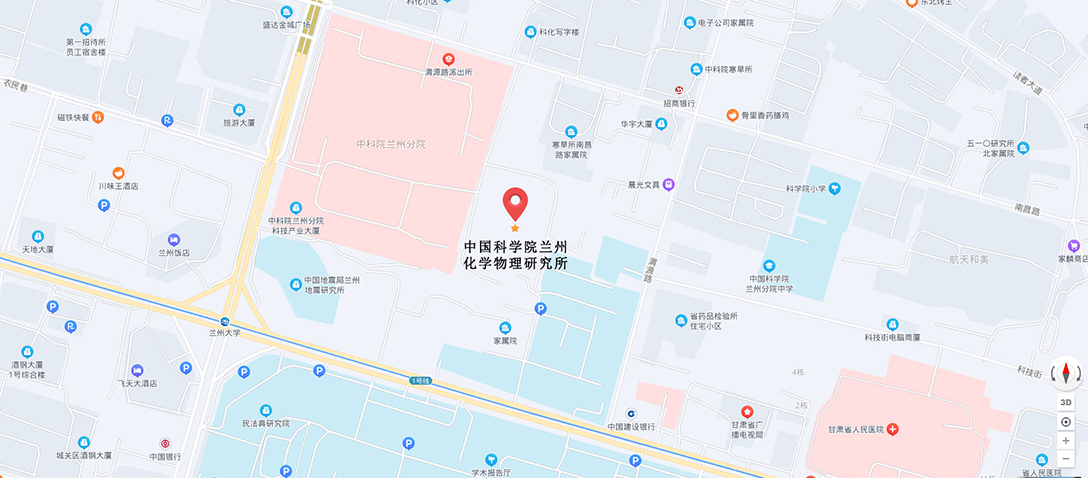The width and height of the screenshot is (1088, 478).
Task: Center the map on my location
Action: click(1066, 422)
